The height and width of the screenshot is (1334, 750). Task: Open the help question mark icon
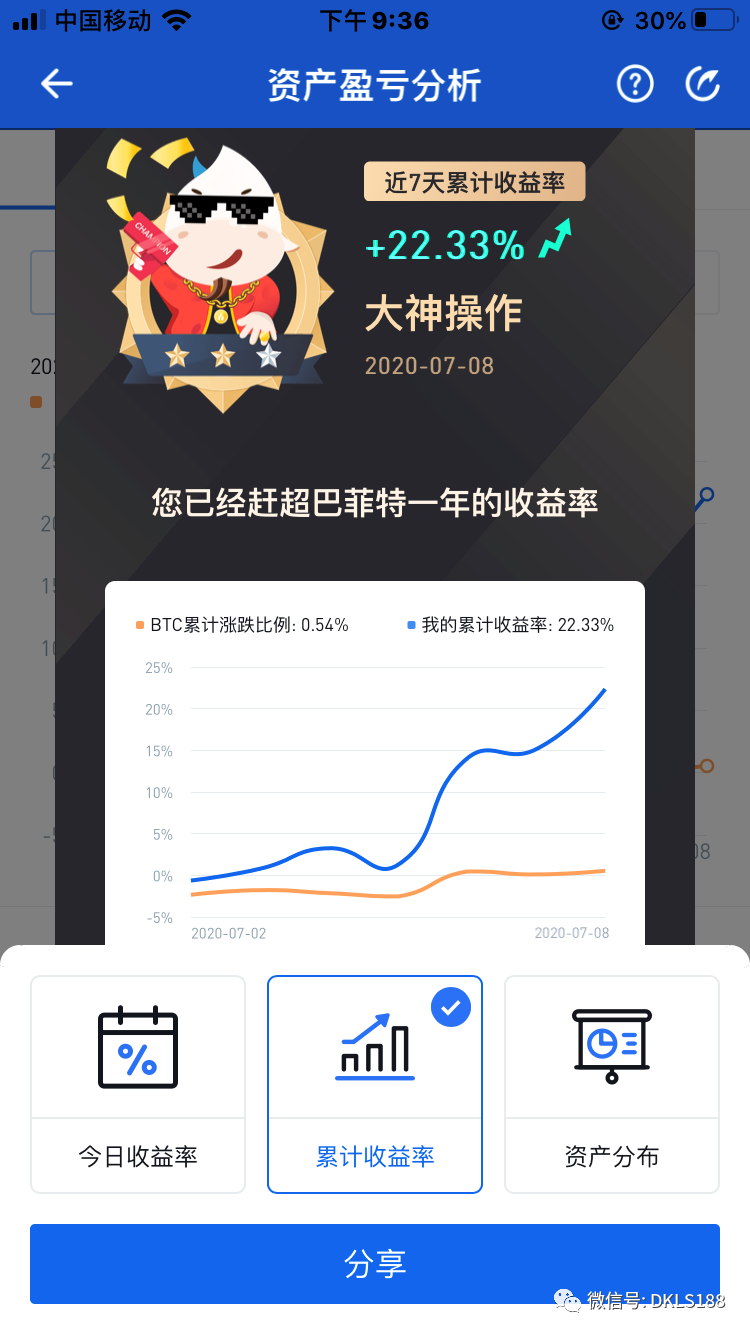[634, 84]
